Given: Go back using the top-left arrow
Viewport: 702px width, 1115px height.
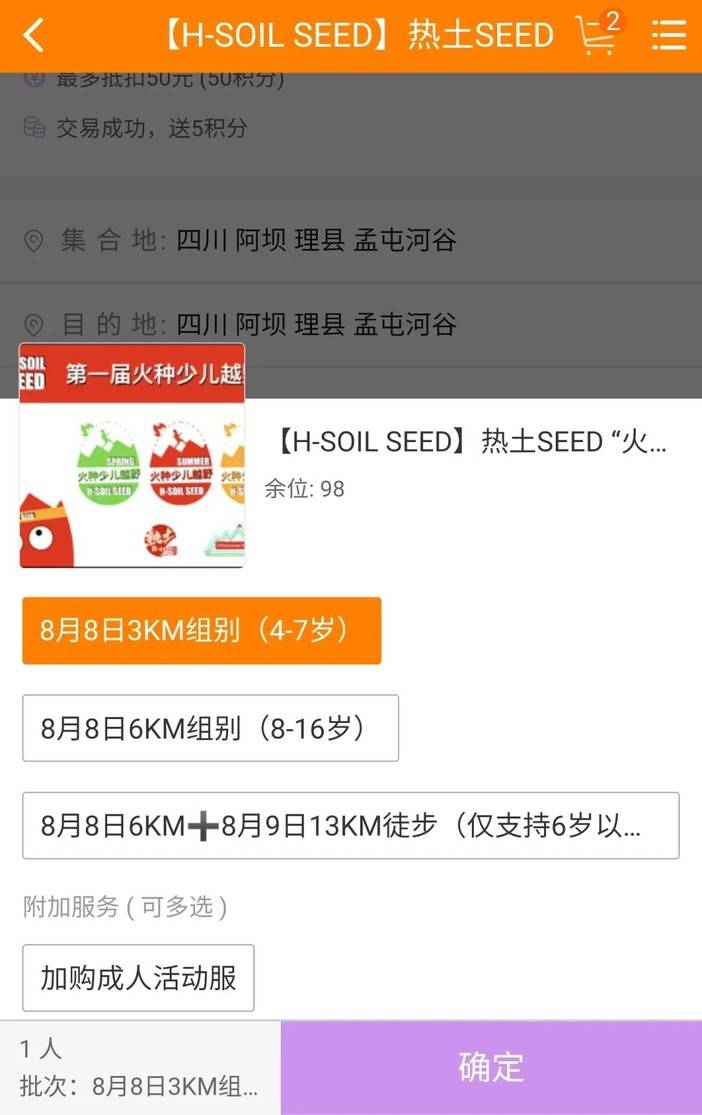Looking at the screenshot, I should pos(33,36).
